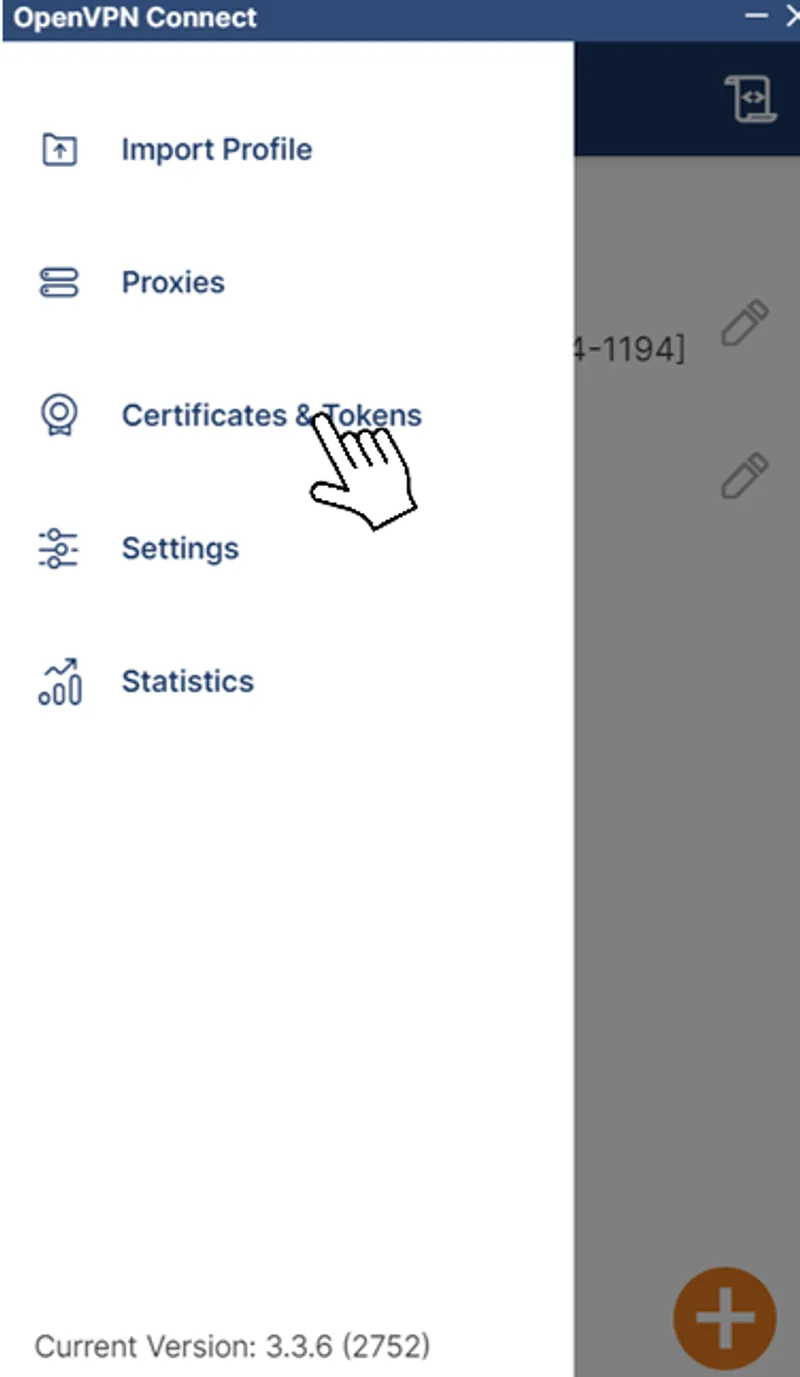The height and width of the screenshot is (1377, 800).
Task: Open the Import Profile menu entry
Action: (x=216, y=149)
